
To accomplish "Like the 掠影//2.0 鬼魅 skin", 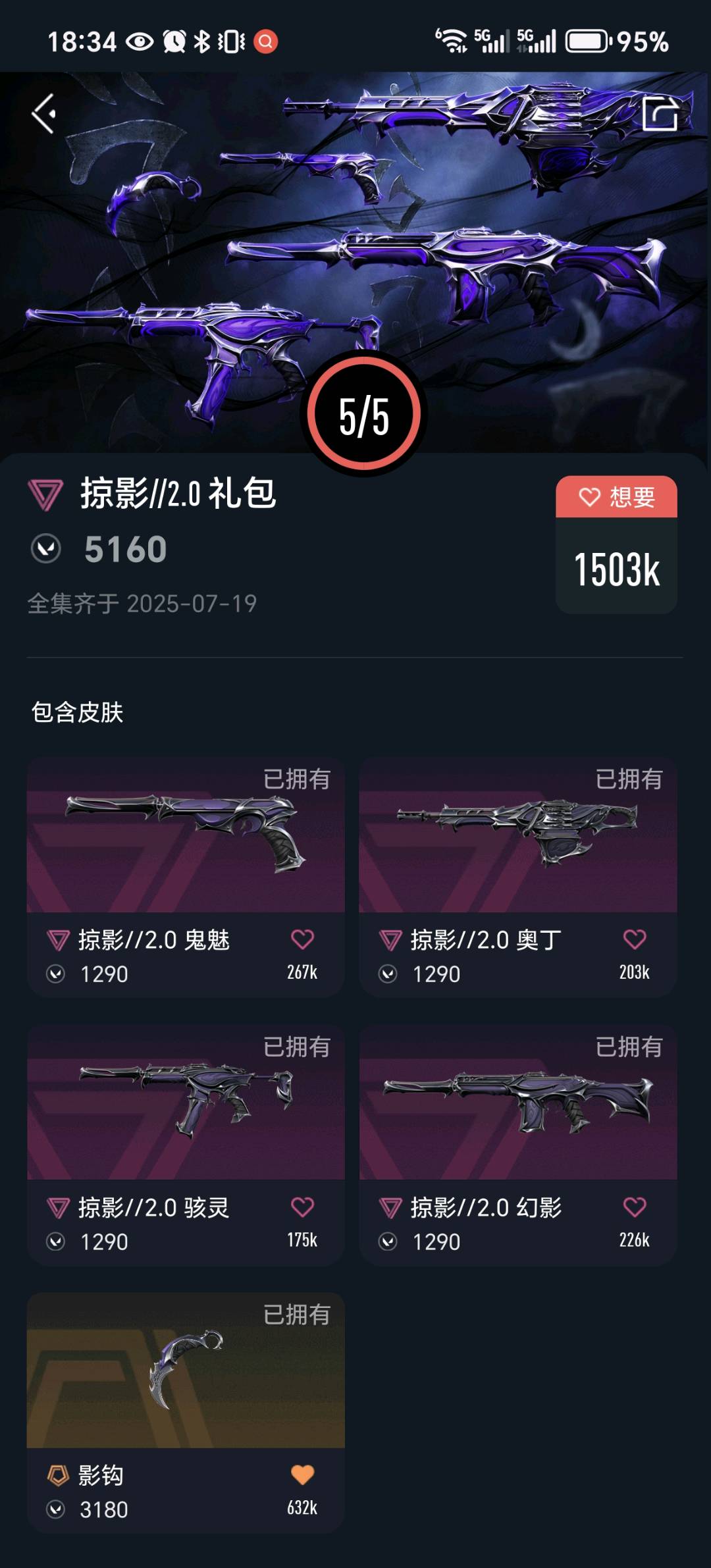I will pos(302,939).
